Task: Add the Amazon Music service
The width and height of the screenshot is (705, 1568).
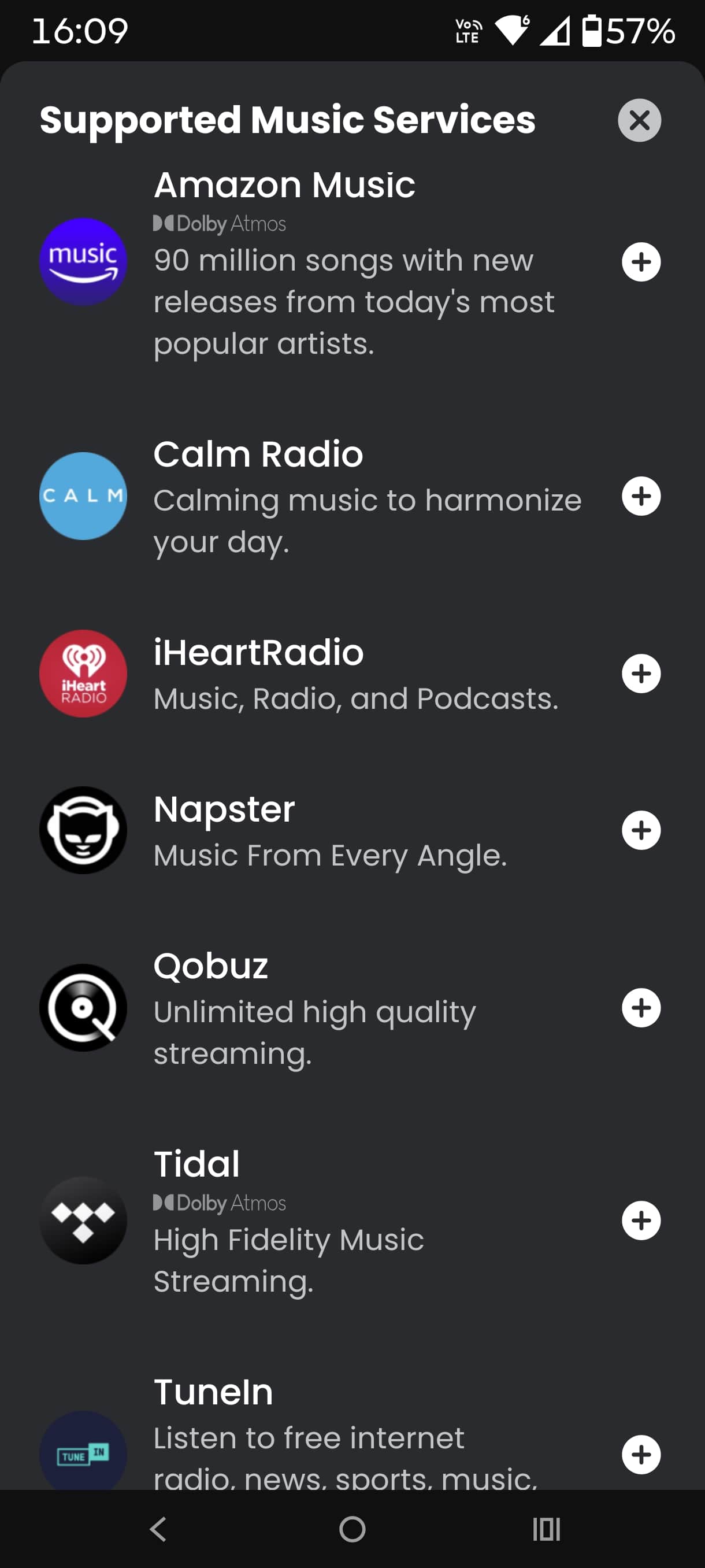Action: coord(640,262)
